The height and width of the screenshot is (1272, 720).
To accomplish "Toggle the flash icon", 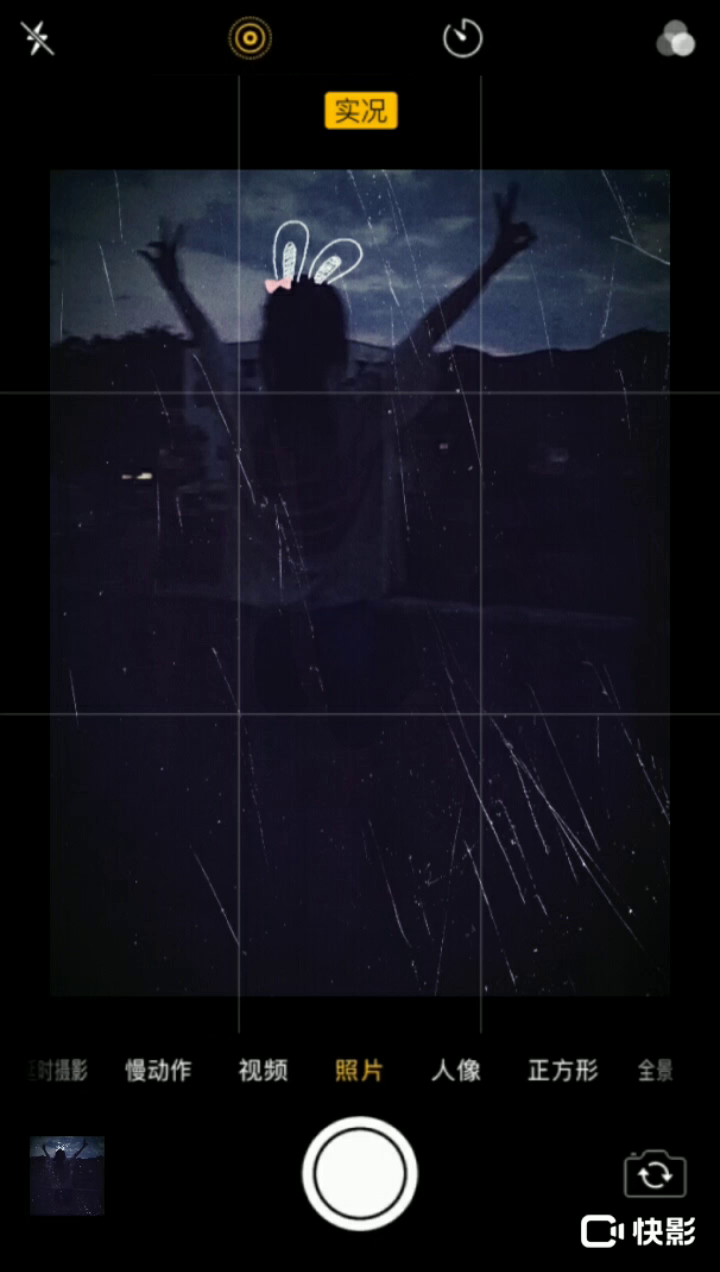I will (x=37, y=39).
